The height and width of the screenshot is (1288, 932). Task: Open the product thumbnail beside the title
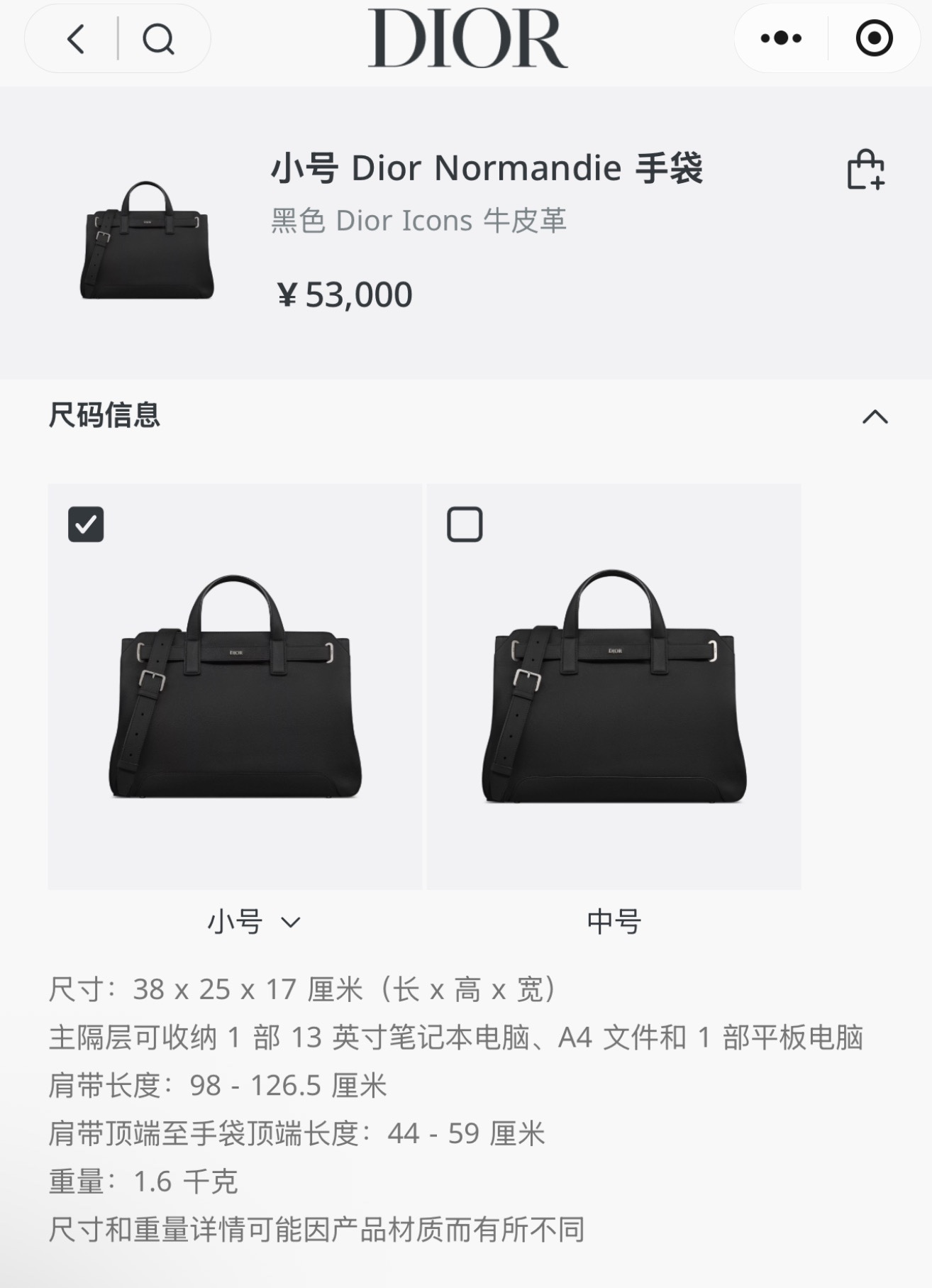point(147,240)
